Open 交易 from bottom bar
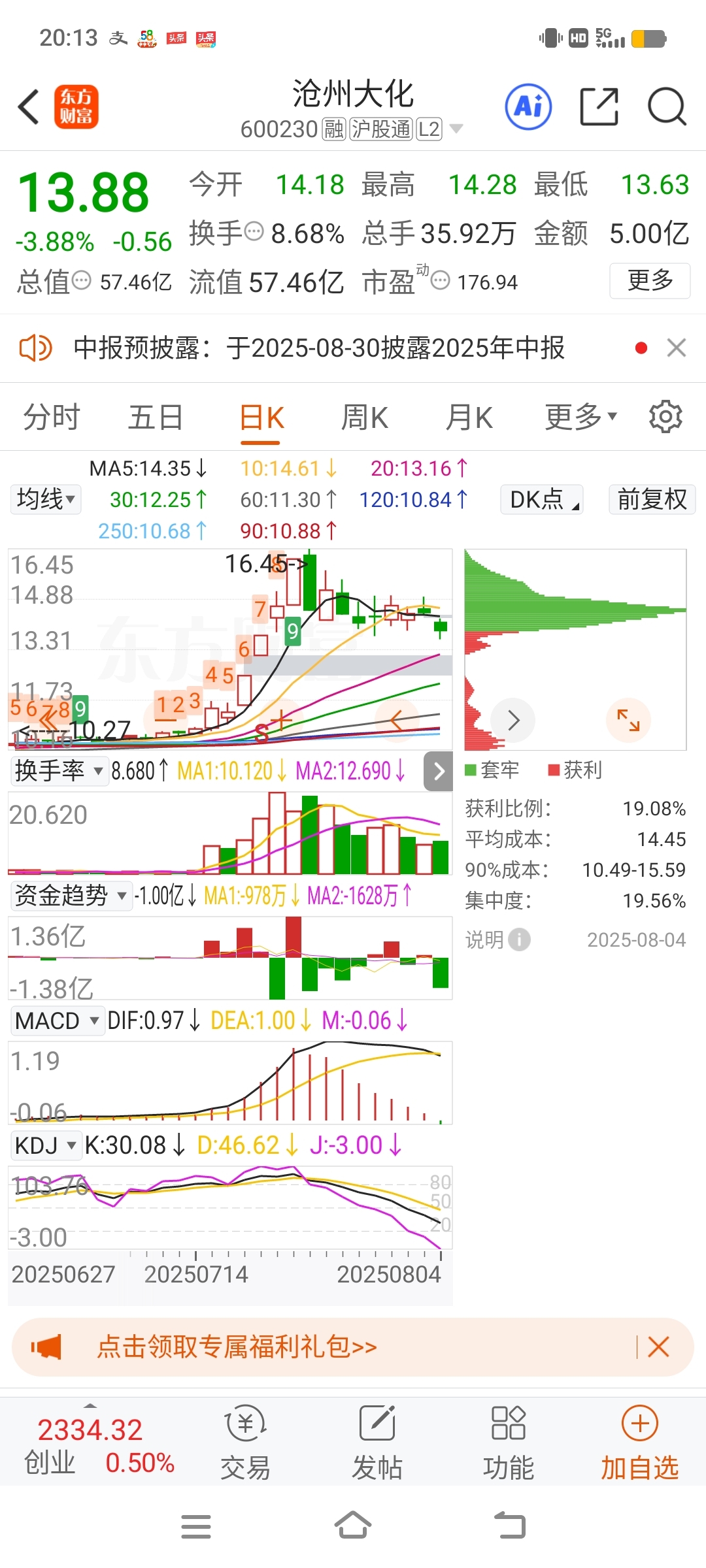The image size is (706, 1568). (245, 1443)
